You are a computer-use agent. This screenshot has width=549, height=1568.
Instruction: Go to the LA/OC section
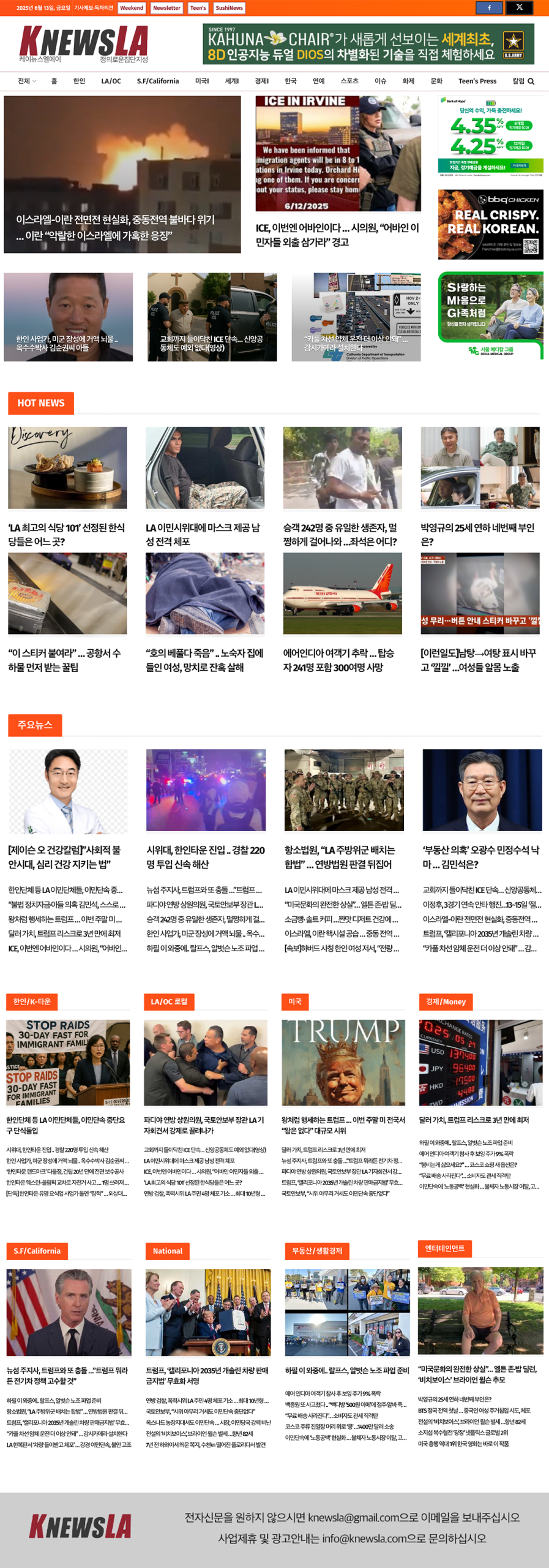point(111,81)
